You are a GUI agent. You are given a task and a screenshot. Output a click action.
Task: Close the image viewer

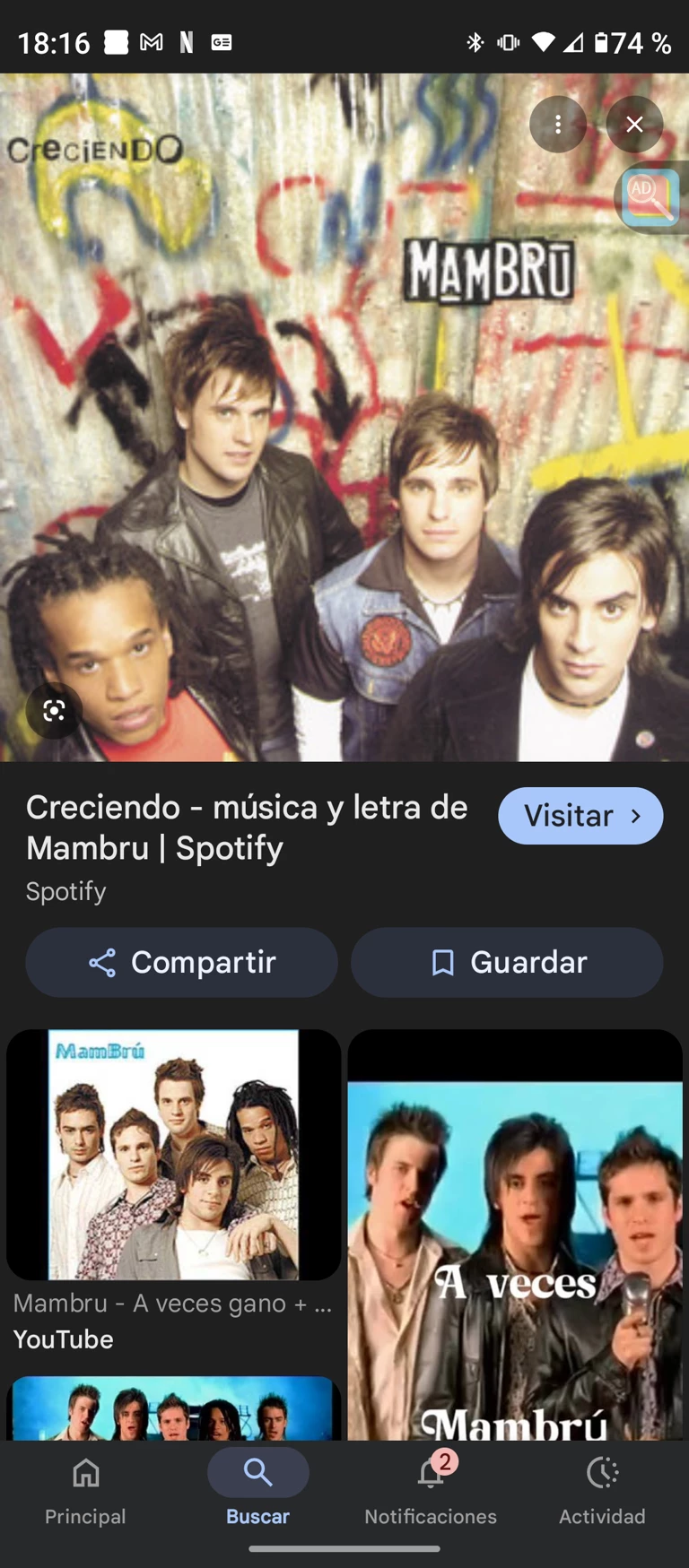tap(634, 124)
